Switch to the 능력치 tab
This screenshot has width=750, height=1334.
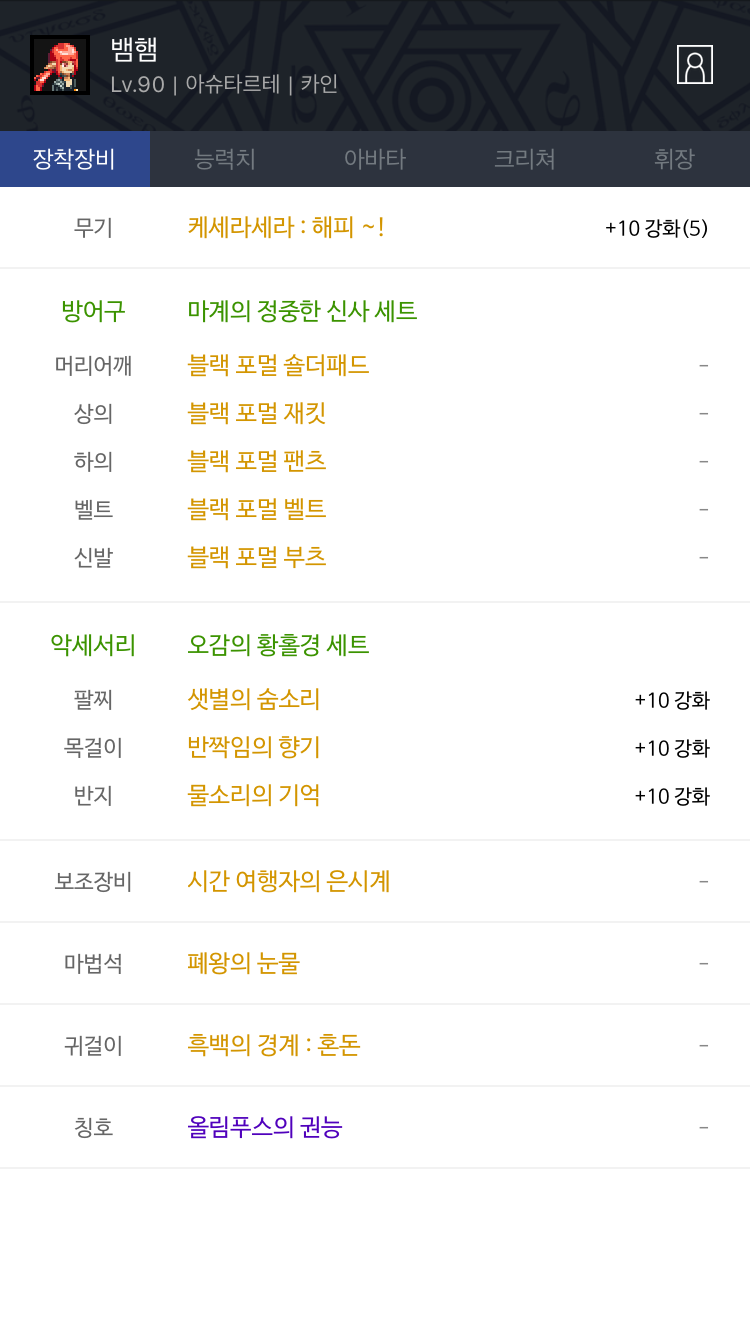tap(225, 159)
